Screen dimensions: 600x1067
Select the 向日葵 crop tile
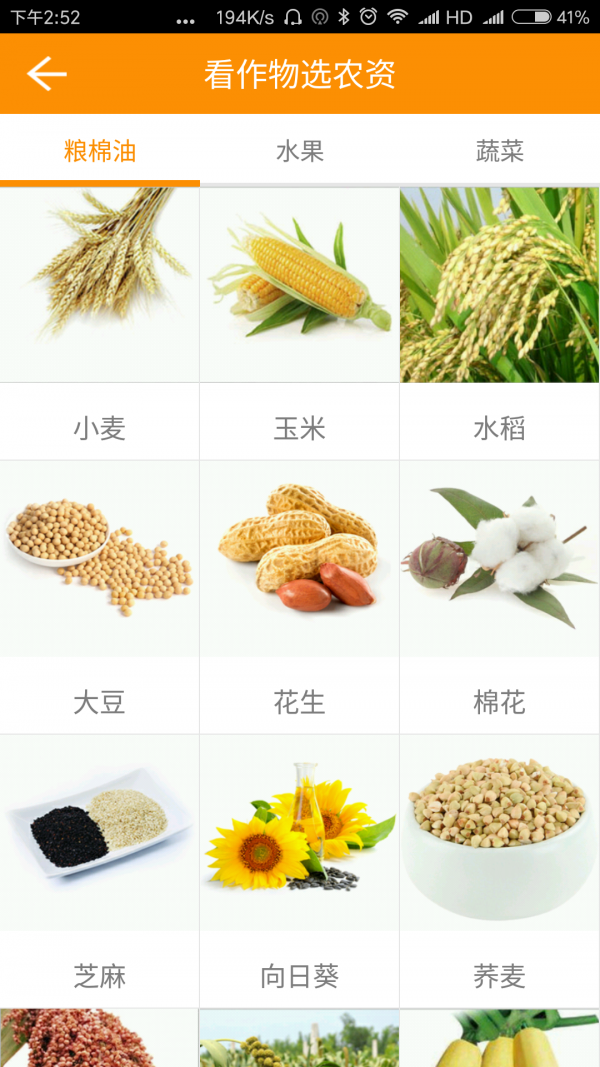[300, 870]
